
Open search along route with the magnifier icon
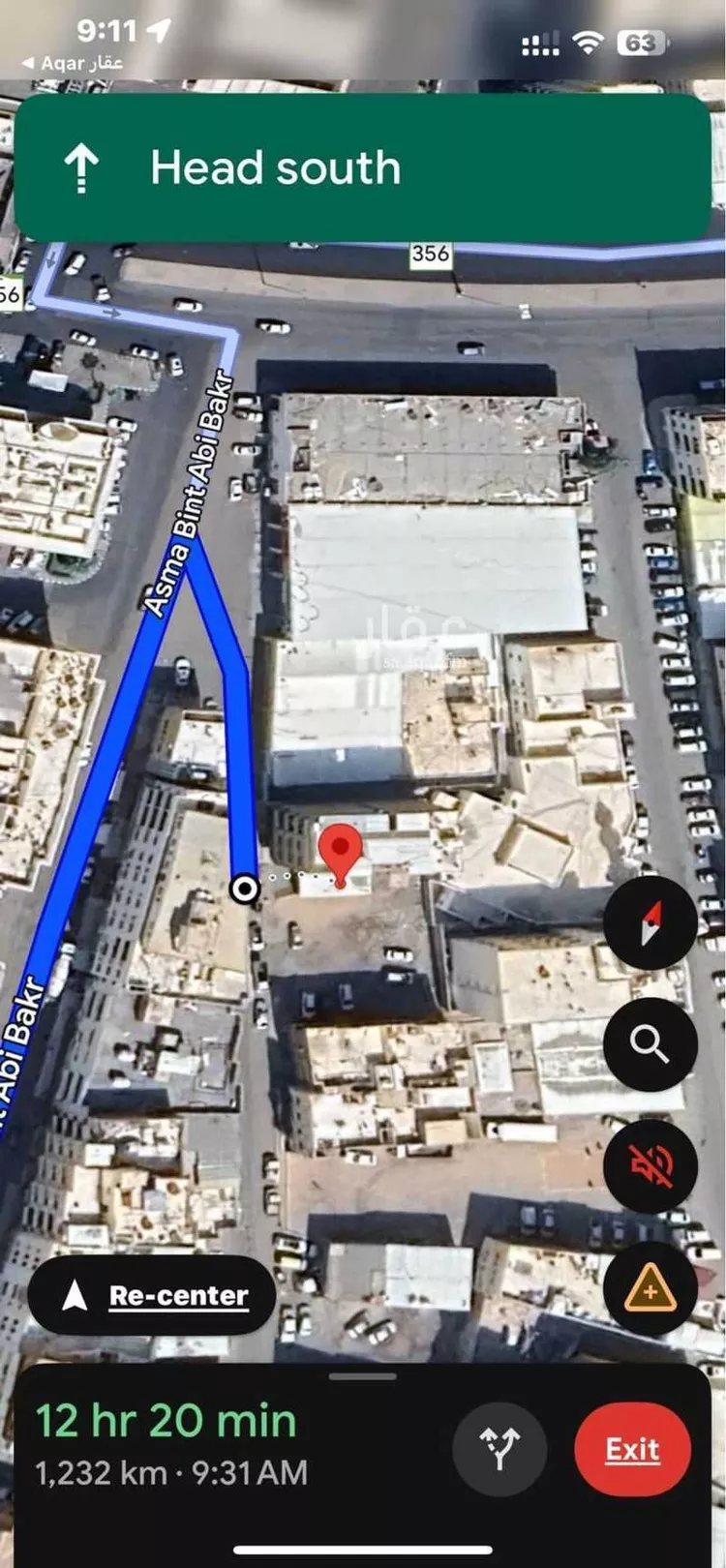(x=650, y=1042)
